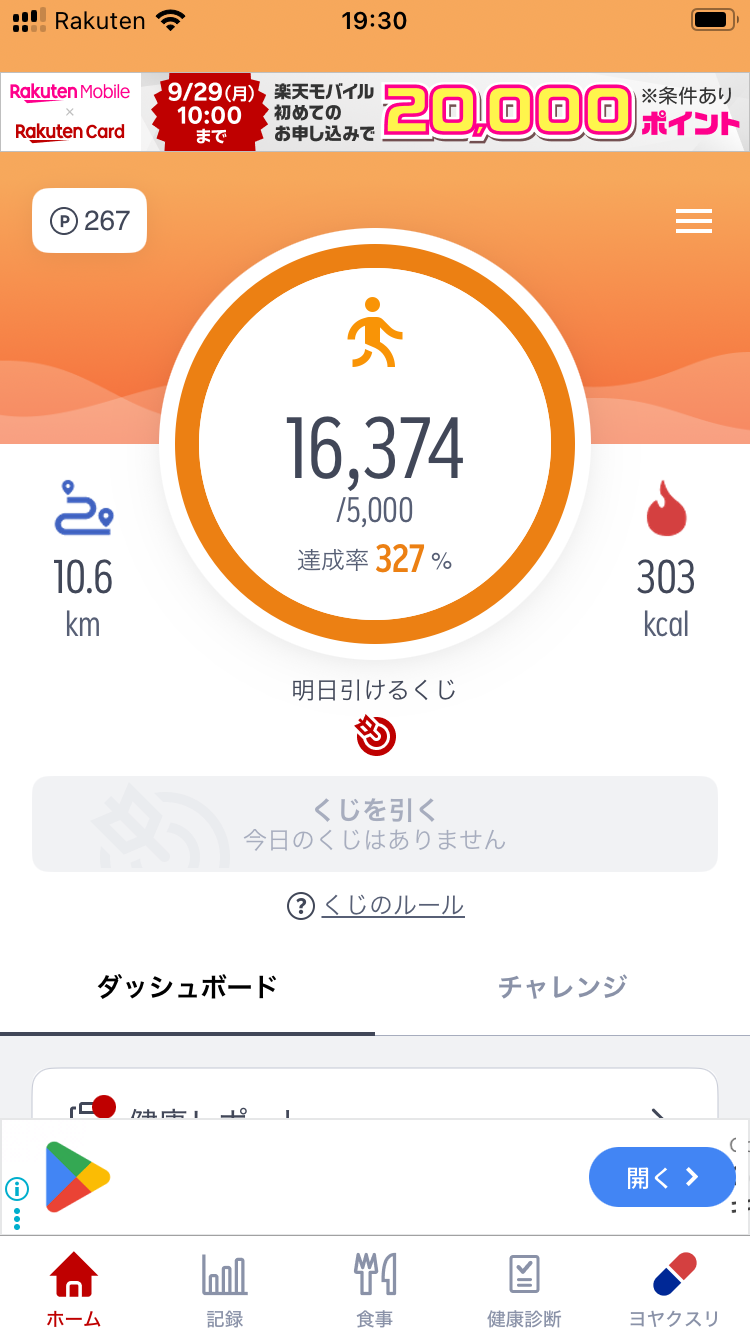Open the hamburger menu
This screenshot has height=1334, width=750.
pos(693,221)
